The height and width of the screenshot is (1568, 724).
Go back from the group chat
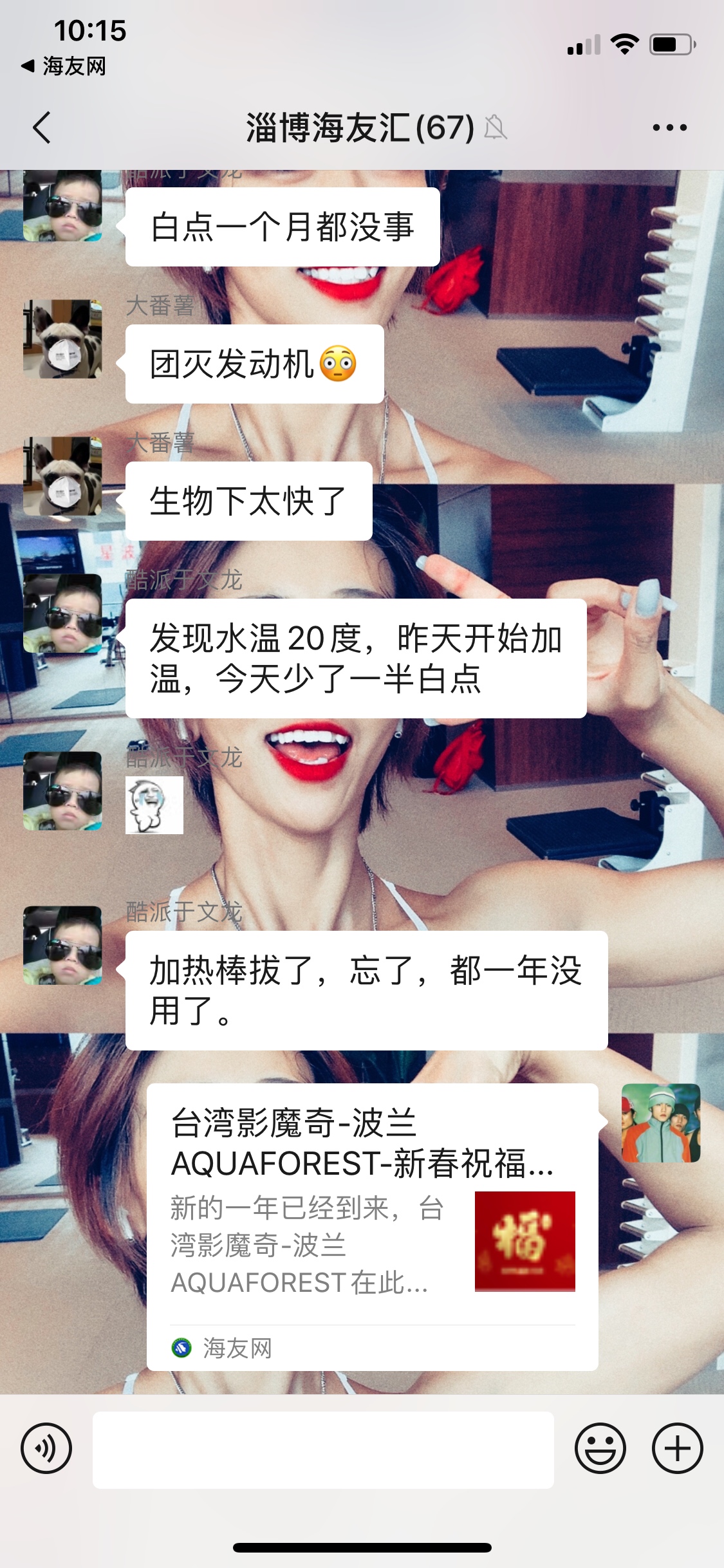(42, 127)
